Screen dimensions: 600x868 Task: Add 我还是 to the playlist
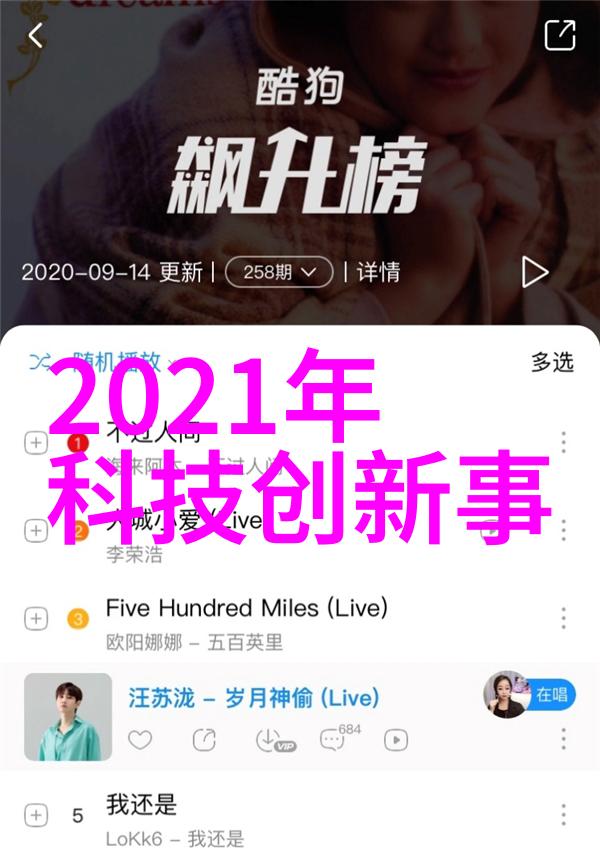point(36,816)
